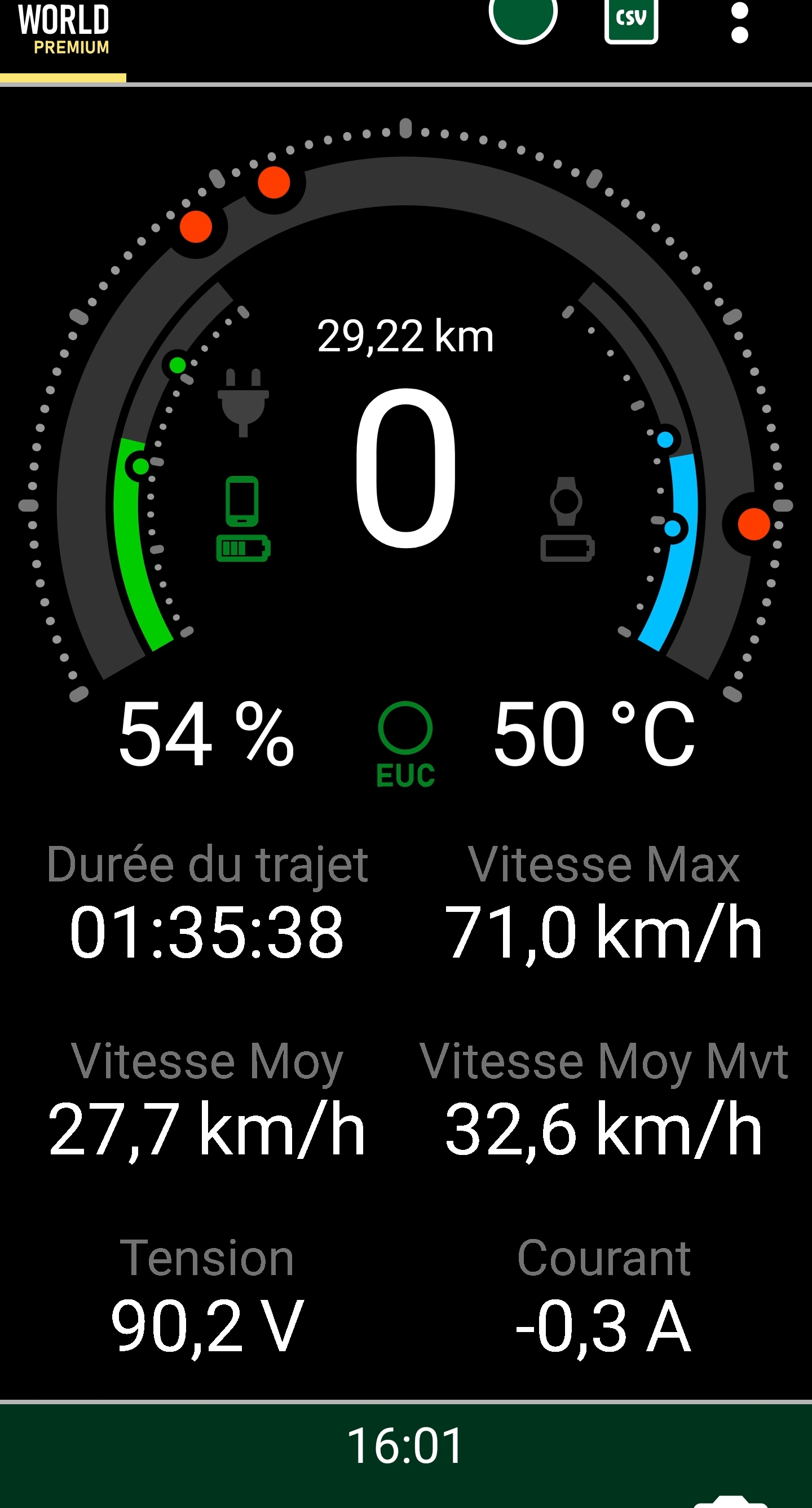The height and width of the screenshot is (1508, 812).
Task: Toggle CSV data logging
Action: pos(630,20)
